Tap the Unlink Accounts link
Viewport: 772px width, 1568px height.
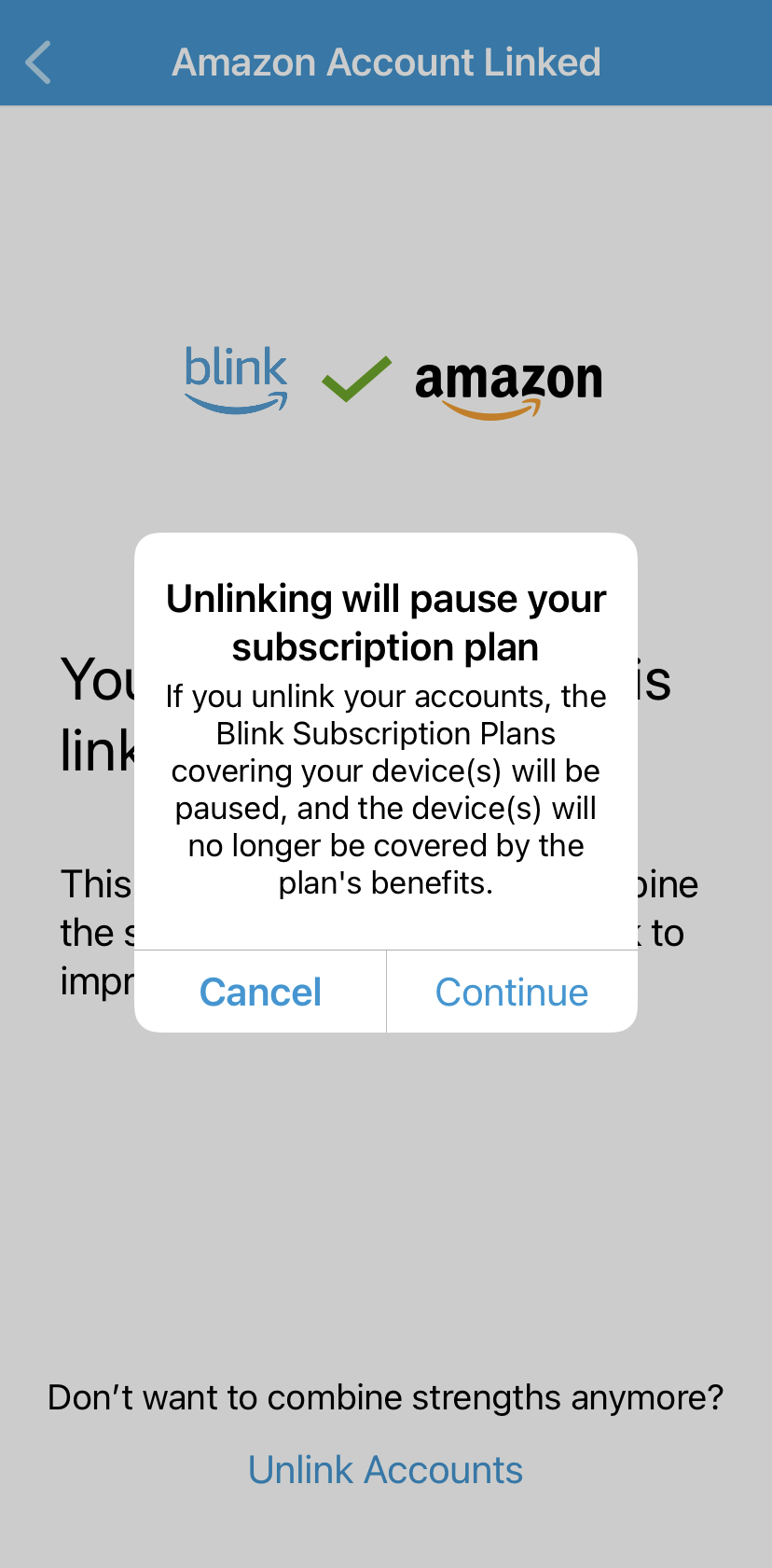pyautogui.click(x=385, y=1469)
